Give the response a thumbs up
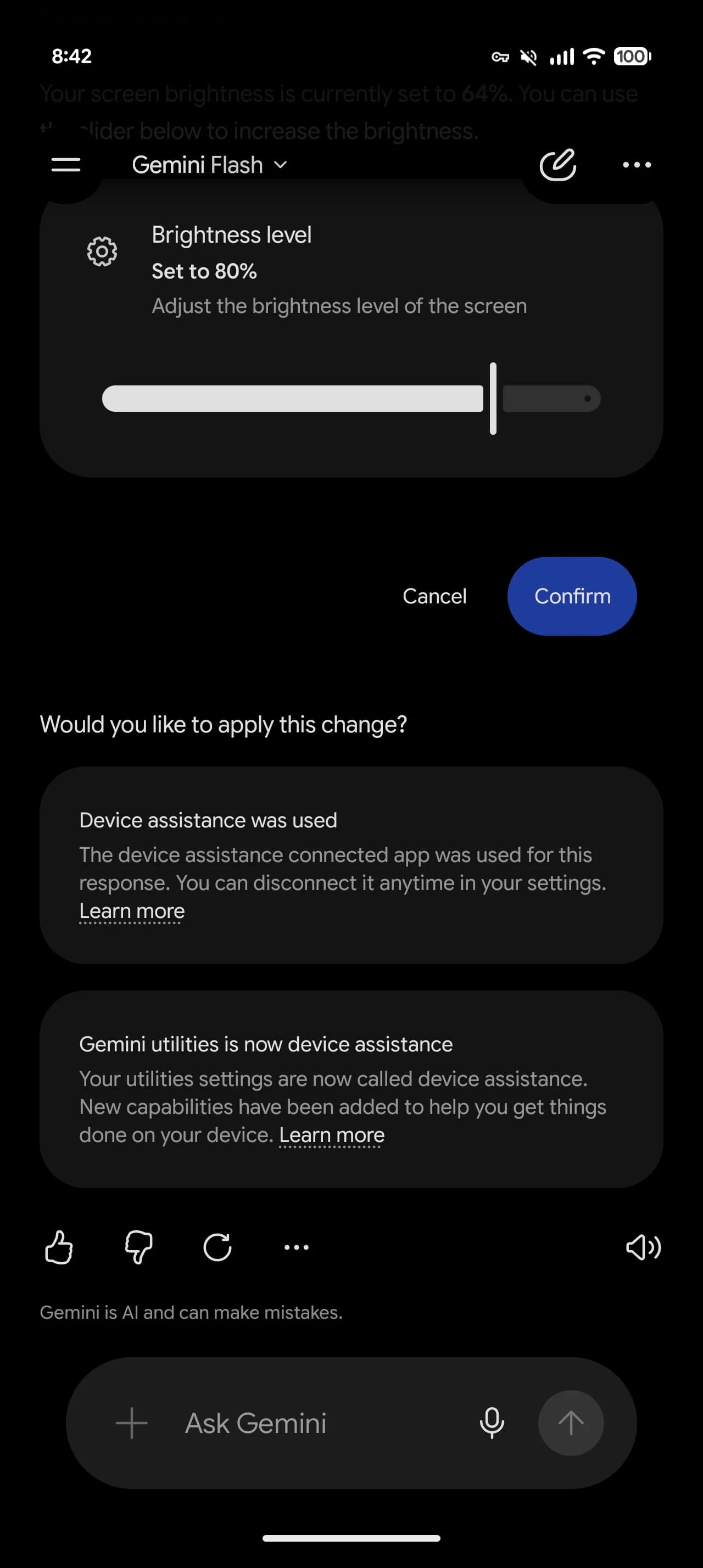This screenshot has width=703, height=1568. coord(59,1248)
